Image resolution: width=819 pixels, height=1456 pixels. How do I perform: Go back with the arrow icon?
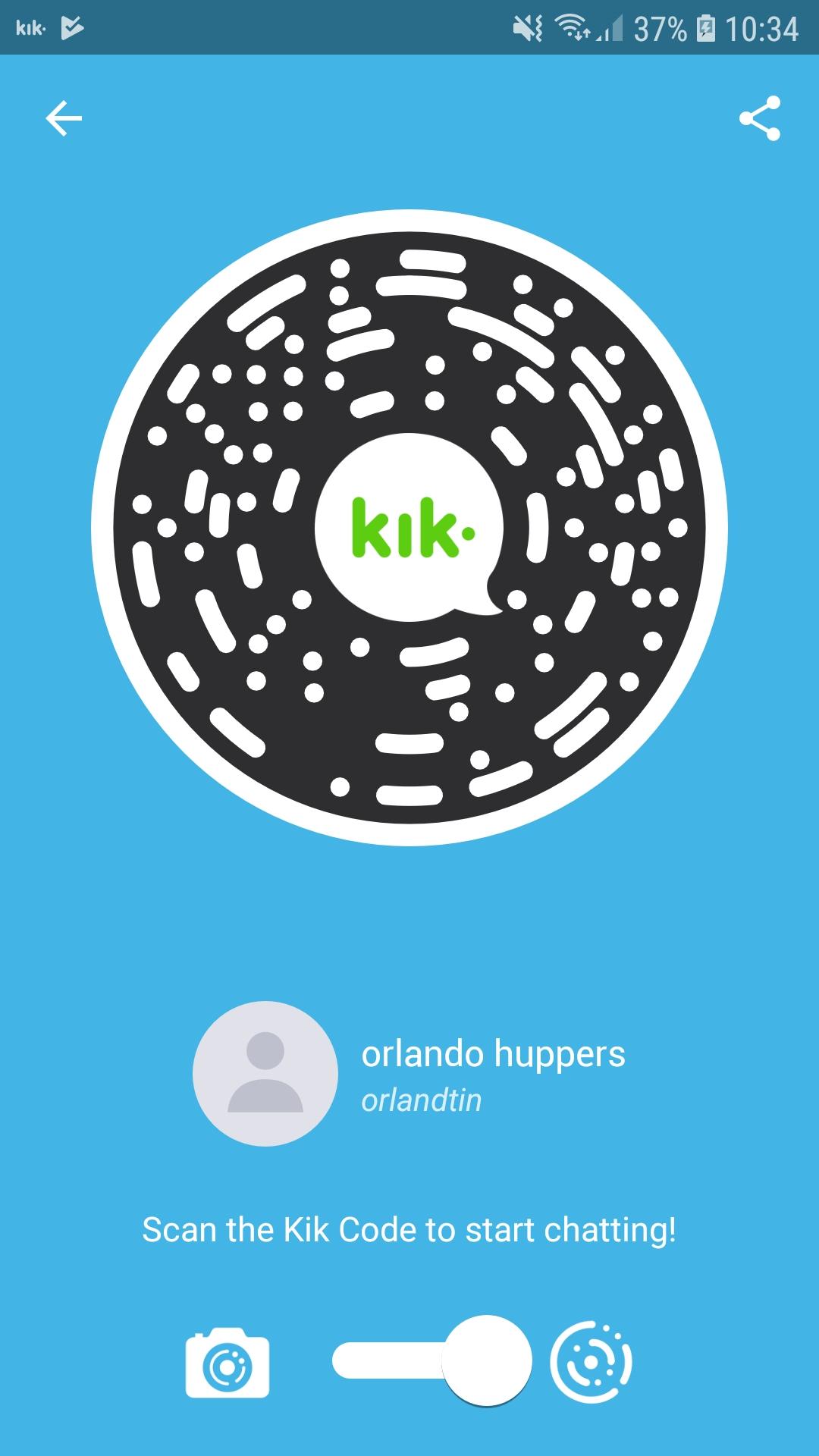coord(64,118)
